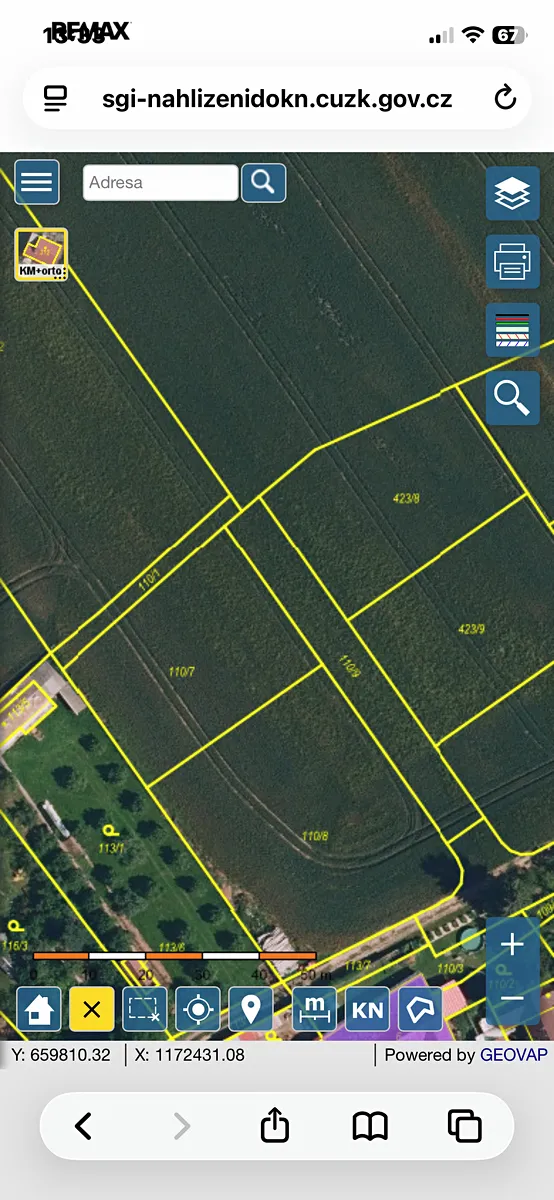Print the current map
Image resolution: width=554 pixels, height=1200 pixels.
(512, 262)
